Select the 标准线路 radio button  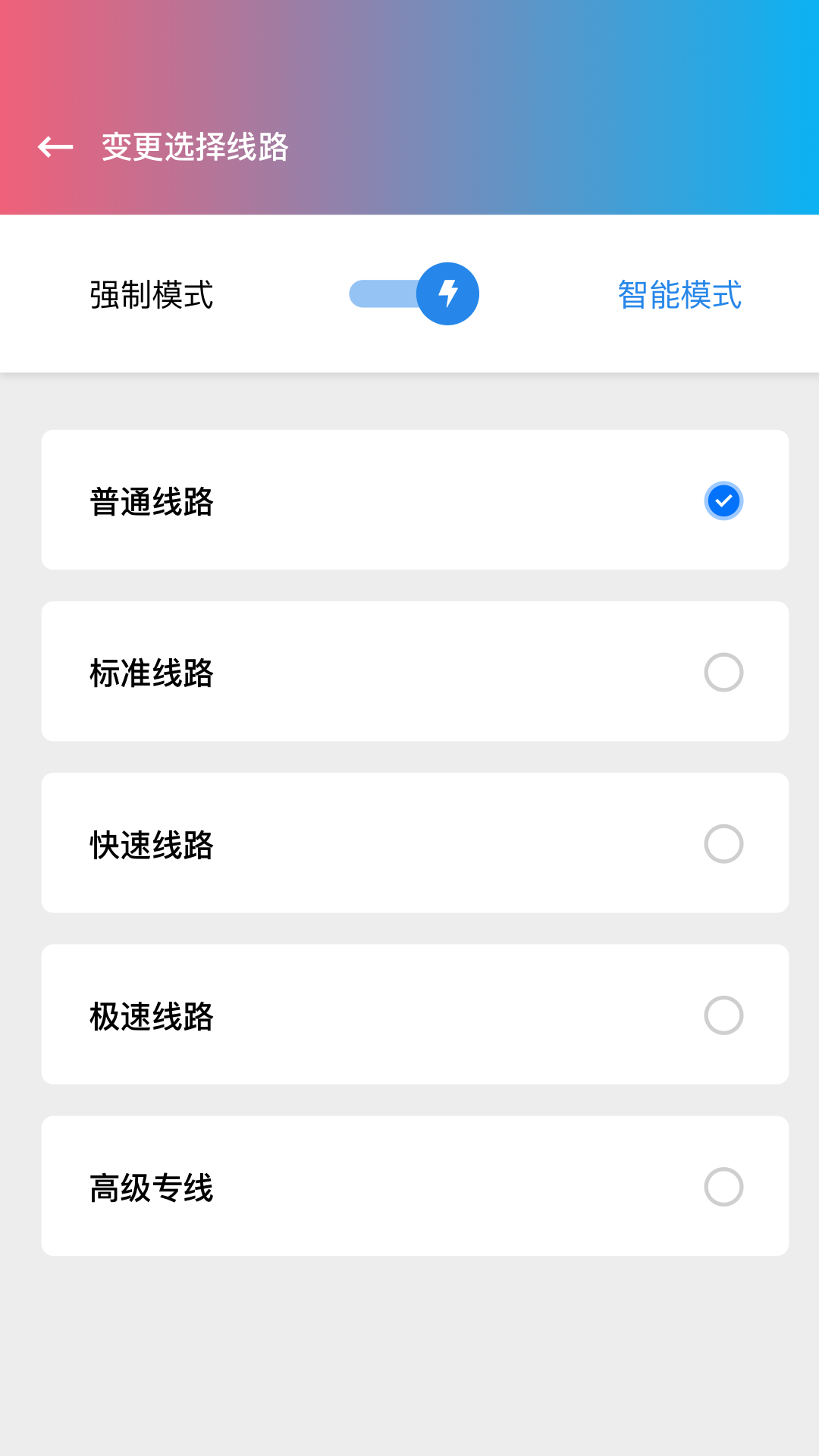point(724,672)
